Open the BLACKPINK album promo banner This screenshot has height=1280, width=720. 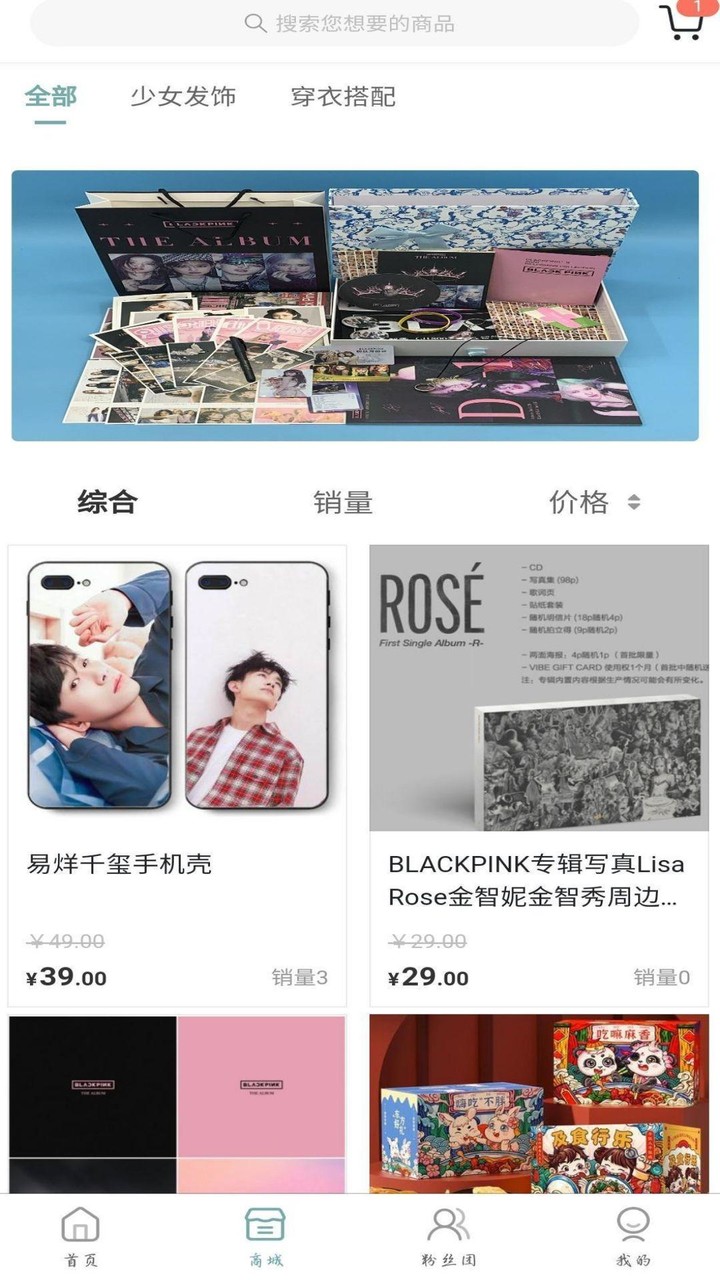coord(355,305)
